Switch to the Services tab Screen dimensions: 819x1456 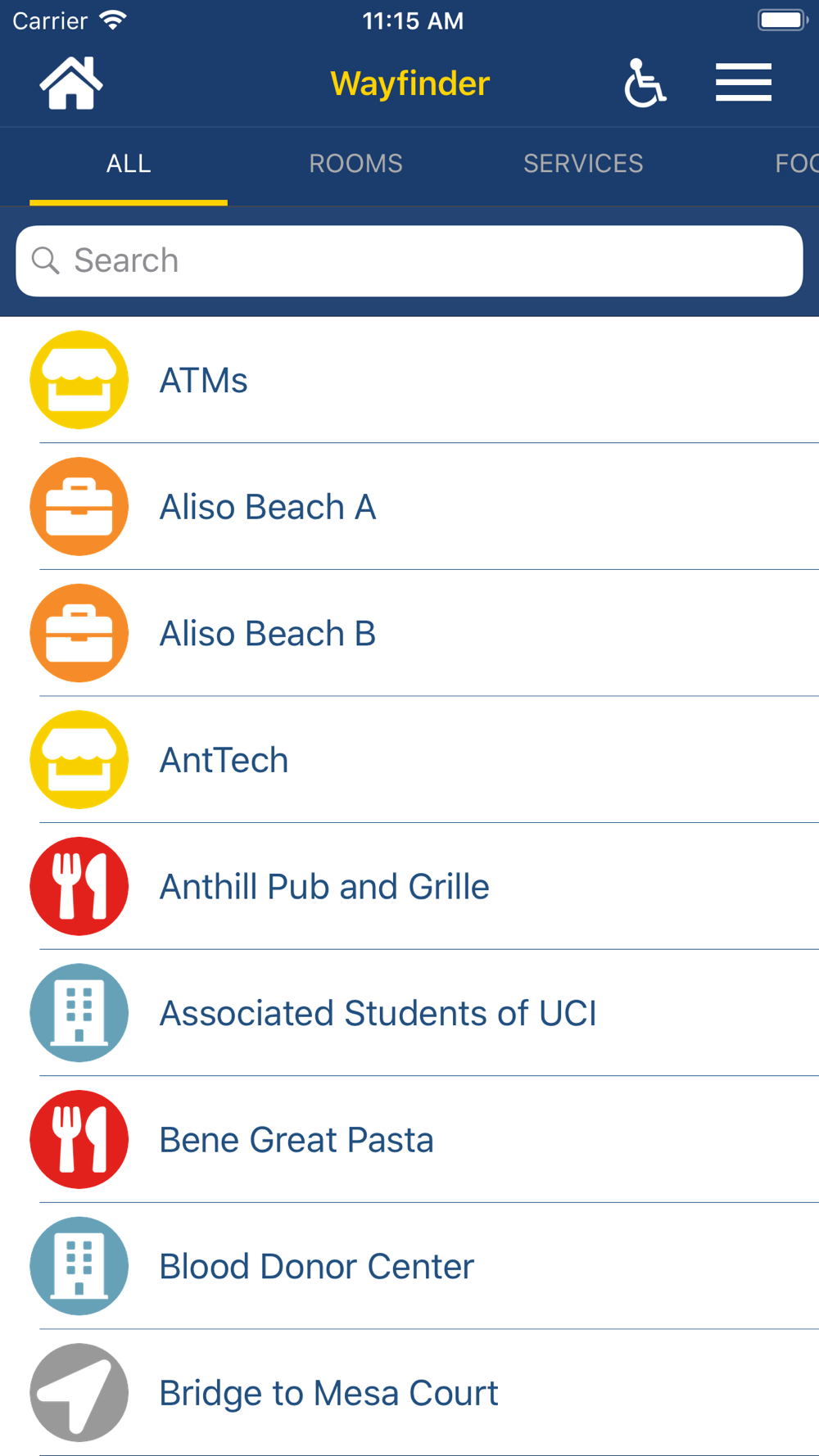tap(583, 164)
